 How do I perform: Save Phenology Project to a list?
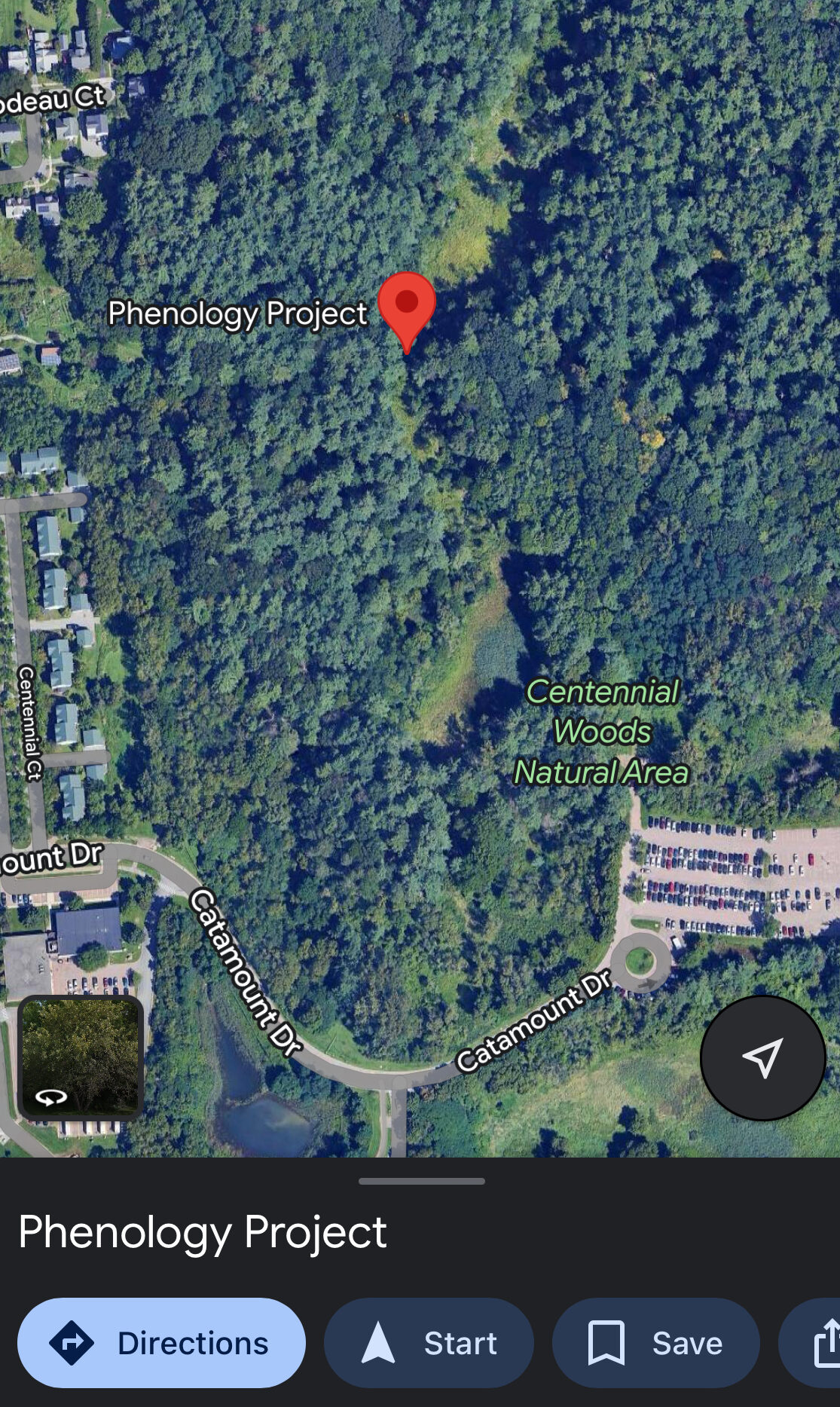(x=655, y=1343)
